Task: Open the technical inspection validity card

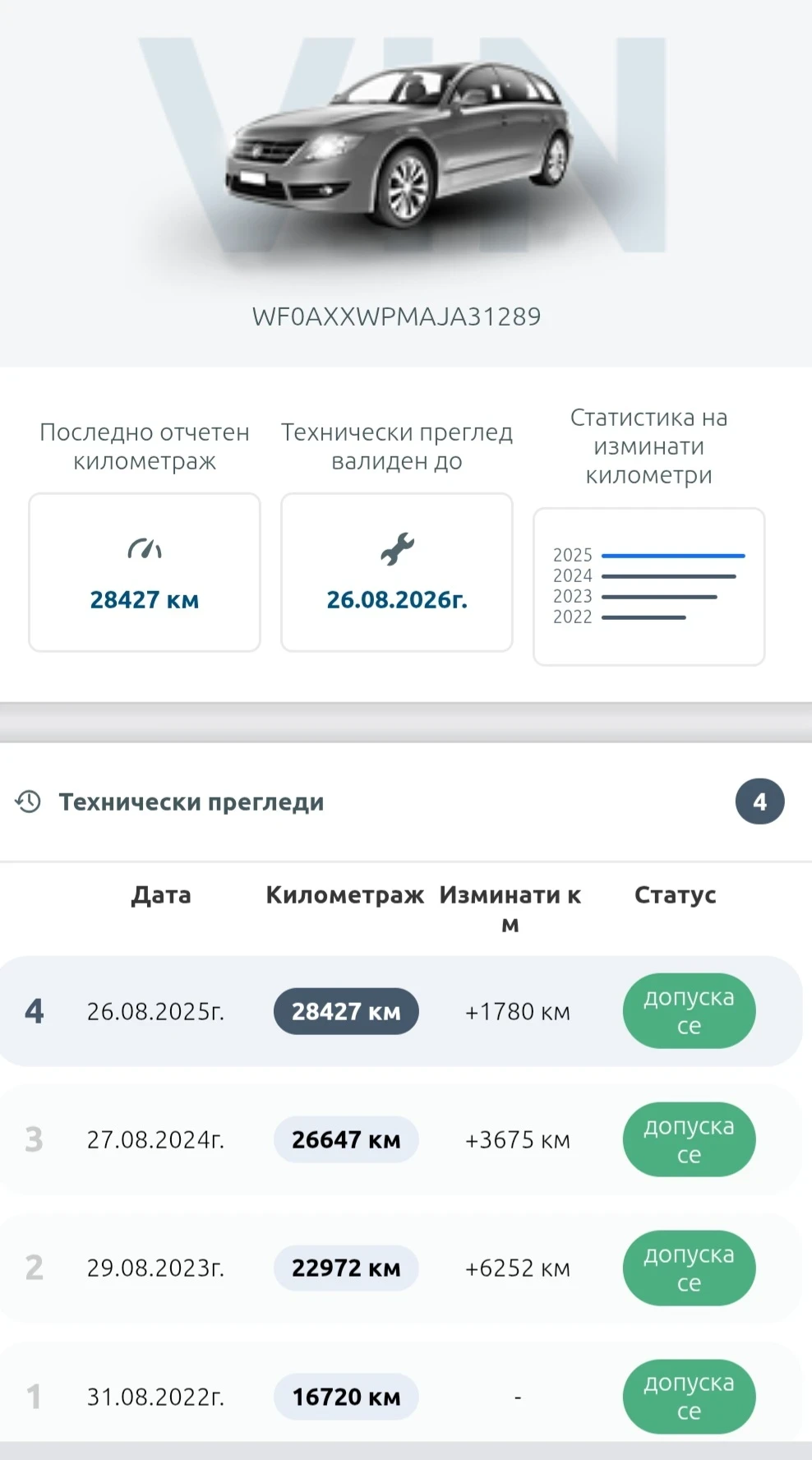Action: pos(397,572)
